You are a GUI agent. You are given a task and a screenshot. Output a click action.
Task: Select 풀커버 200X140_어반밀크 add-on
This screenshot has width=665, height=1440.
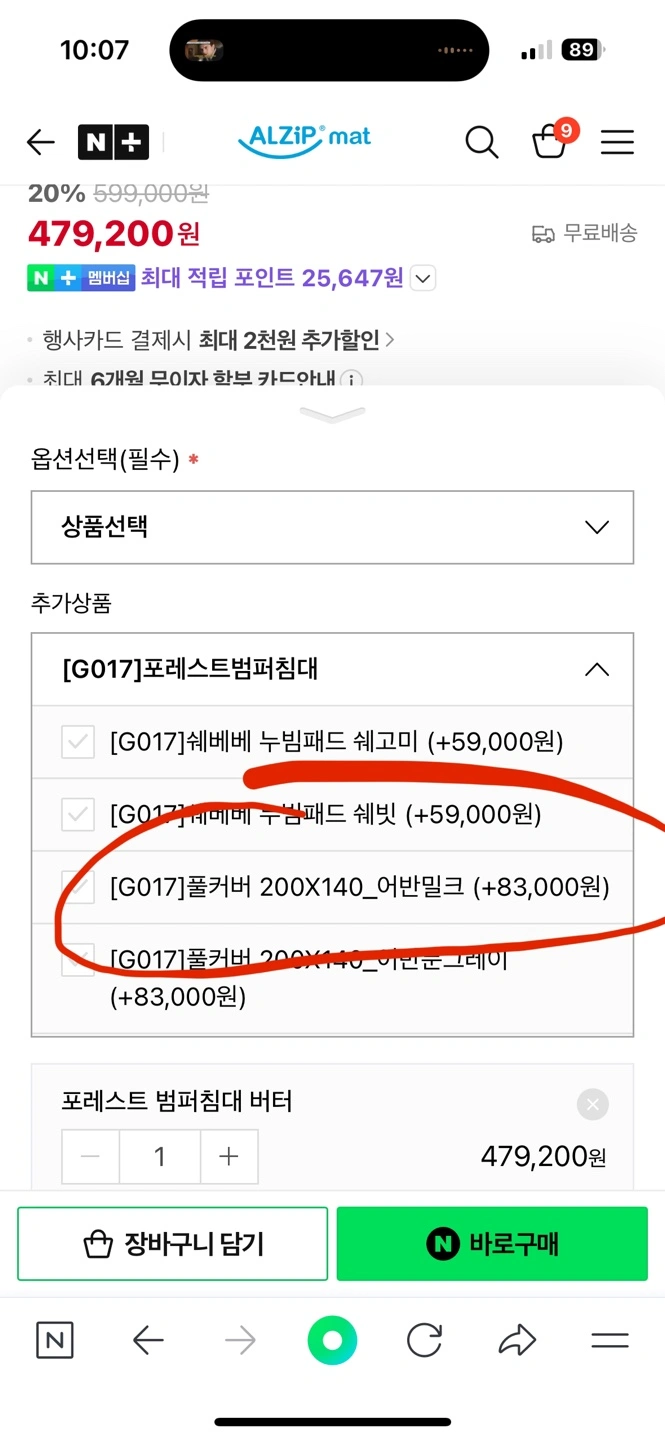pyautogui.click(x=332, y=887)
